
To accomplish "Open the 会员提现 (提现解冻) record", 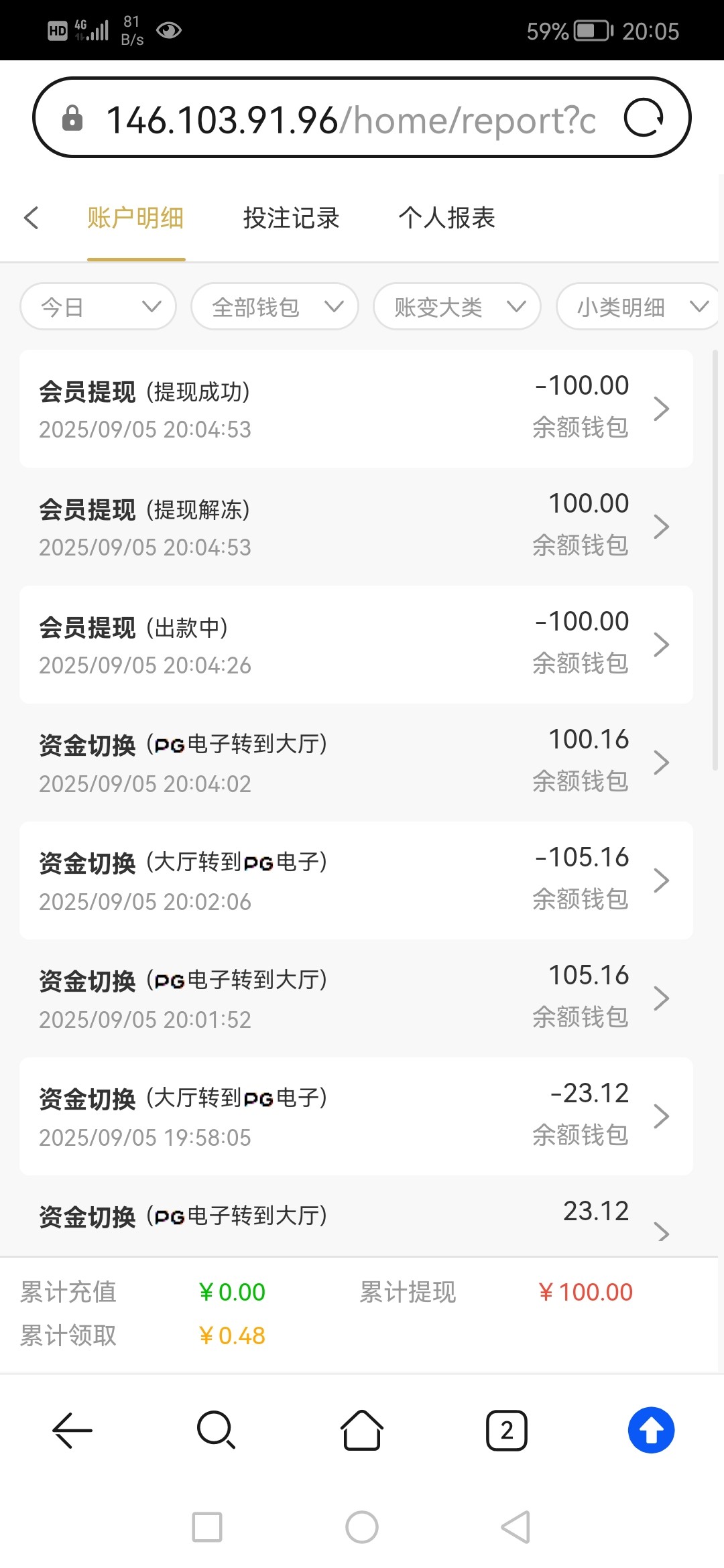I will [355, 527].
